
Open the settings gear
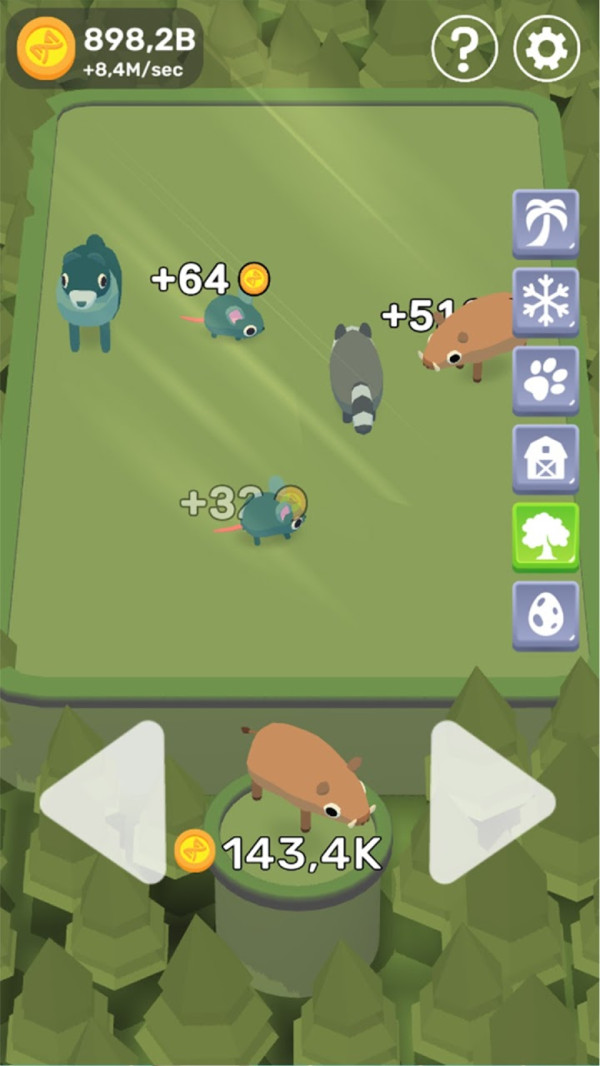pyautogui.click(x=546, y=48)
